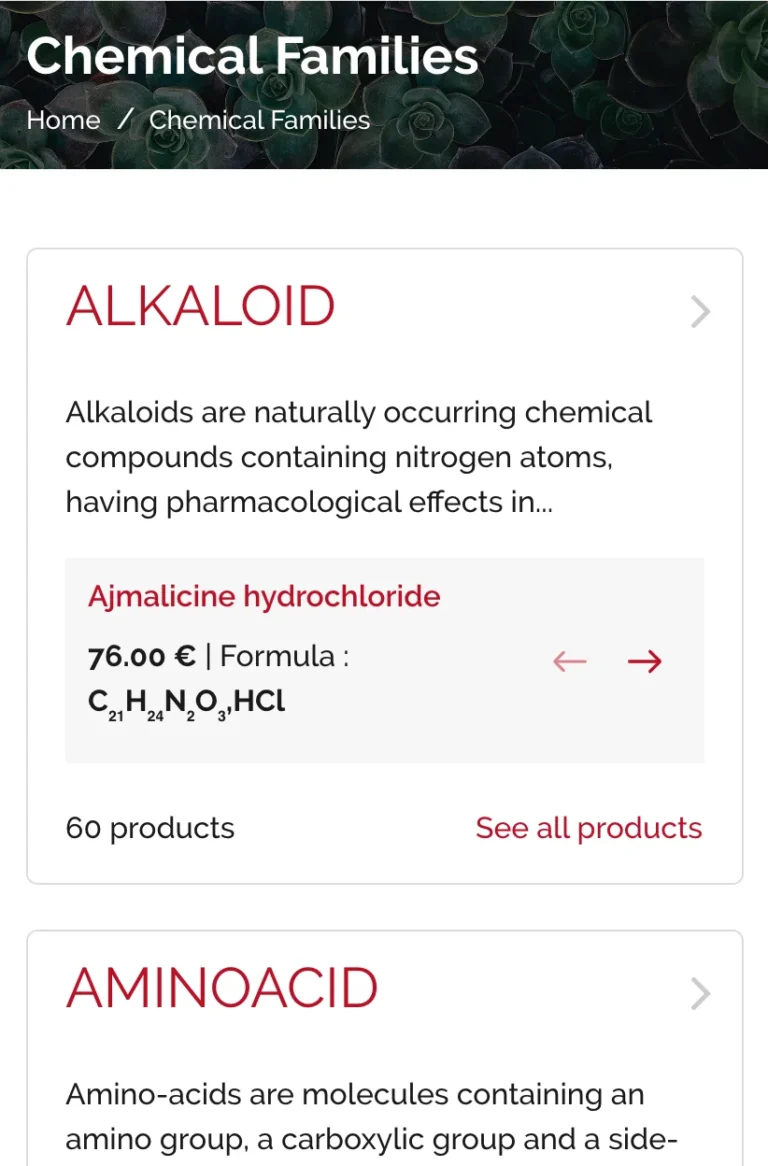Click the Chemical Families breadcrumb label
Screen dimensions: 768x1166
click(259, 120)
